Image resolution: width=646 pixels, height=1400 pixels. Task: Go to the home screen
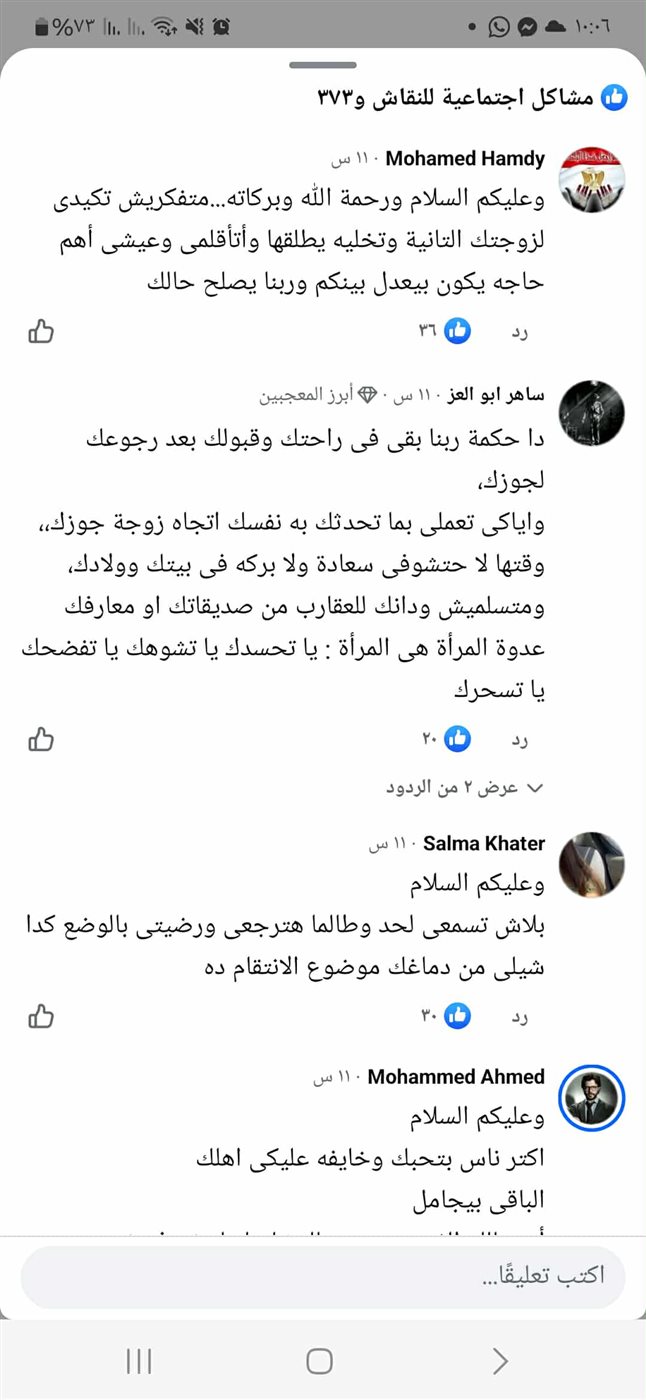(x=320, y=1361)
